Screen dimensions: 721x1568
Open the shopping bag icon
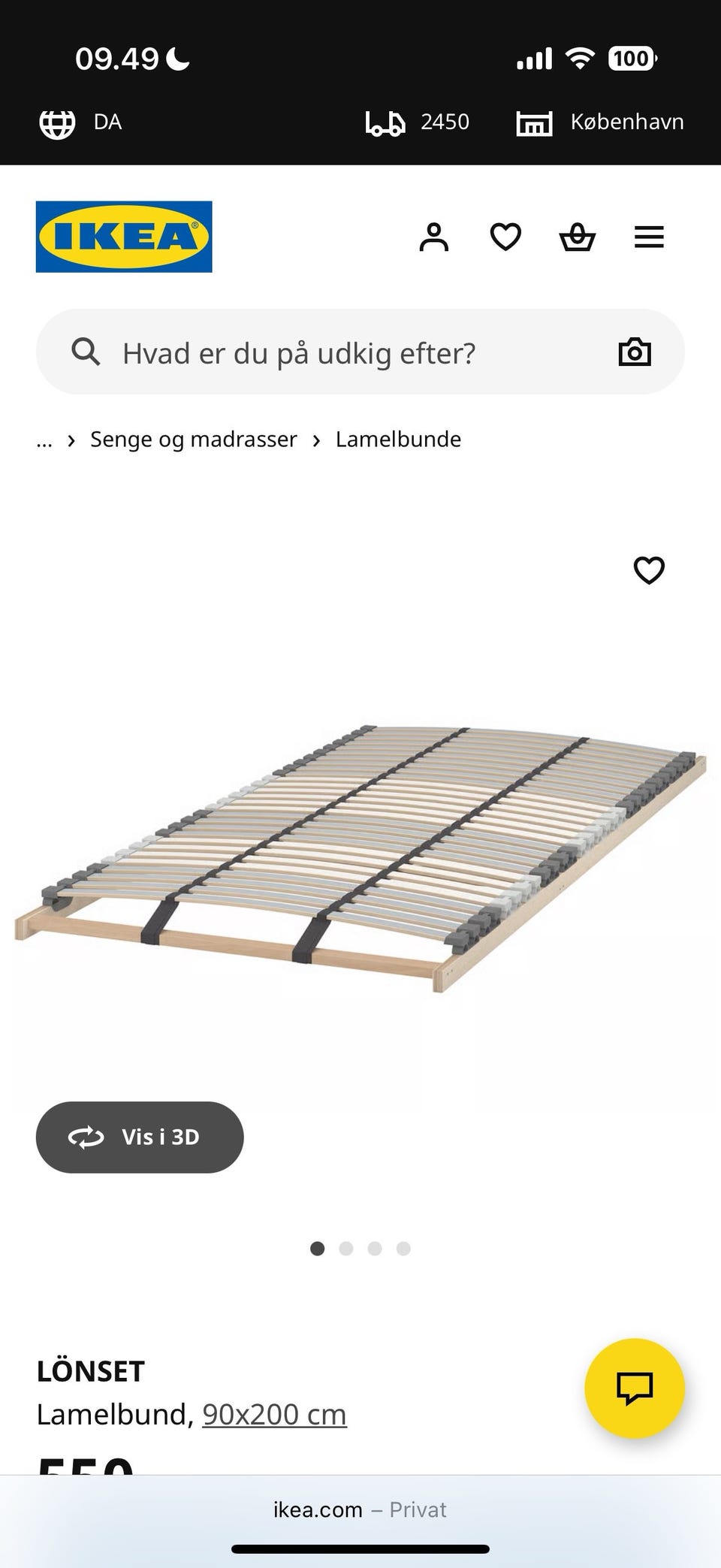pyautogui.click(x=577, y=237)
